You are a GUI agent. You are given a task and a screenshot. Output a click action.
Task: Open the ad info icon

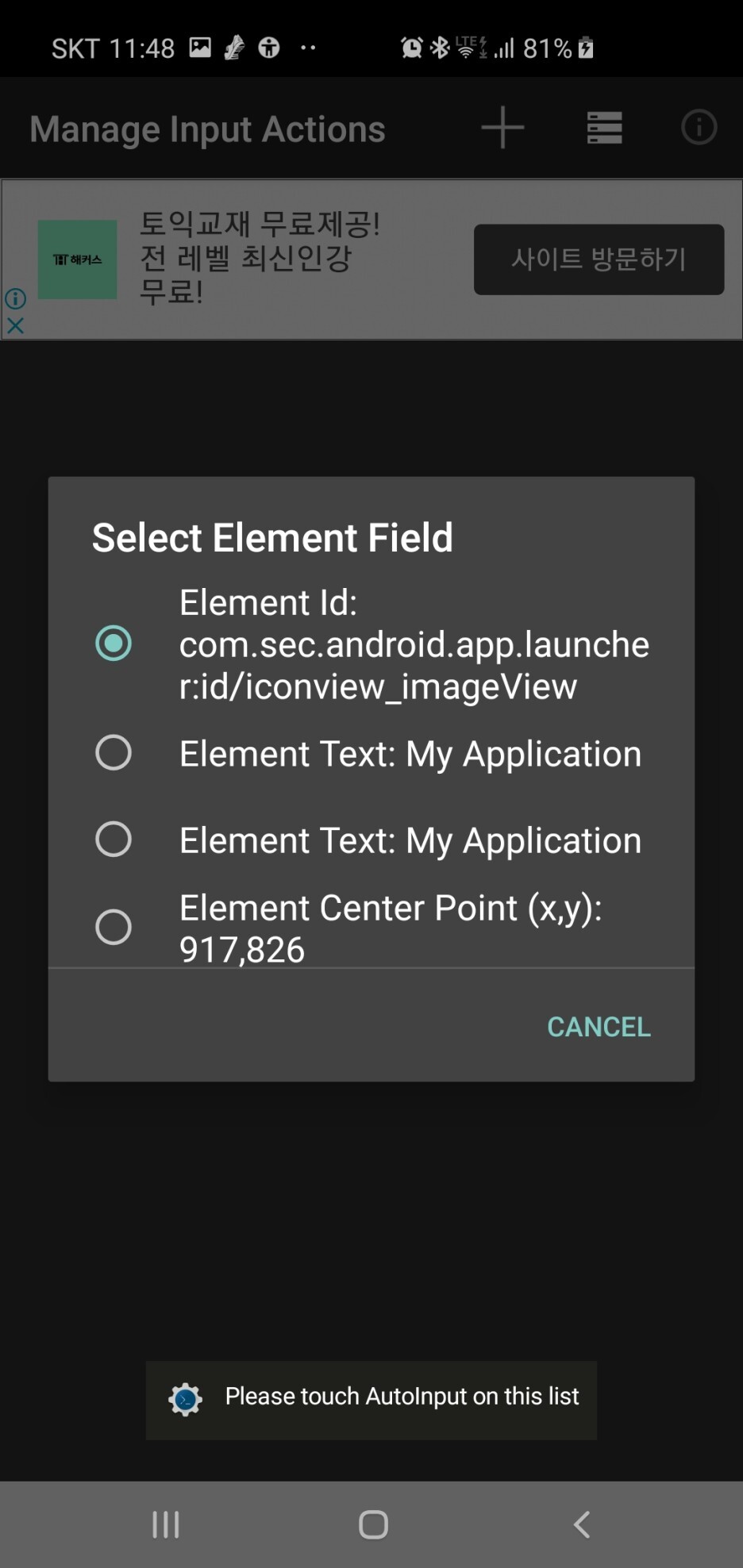[x=15, y=298]
